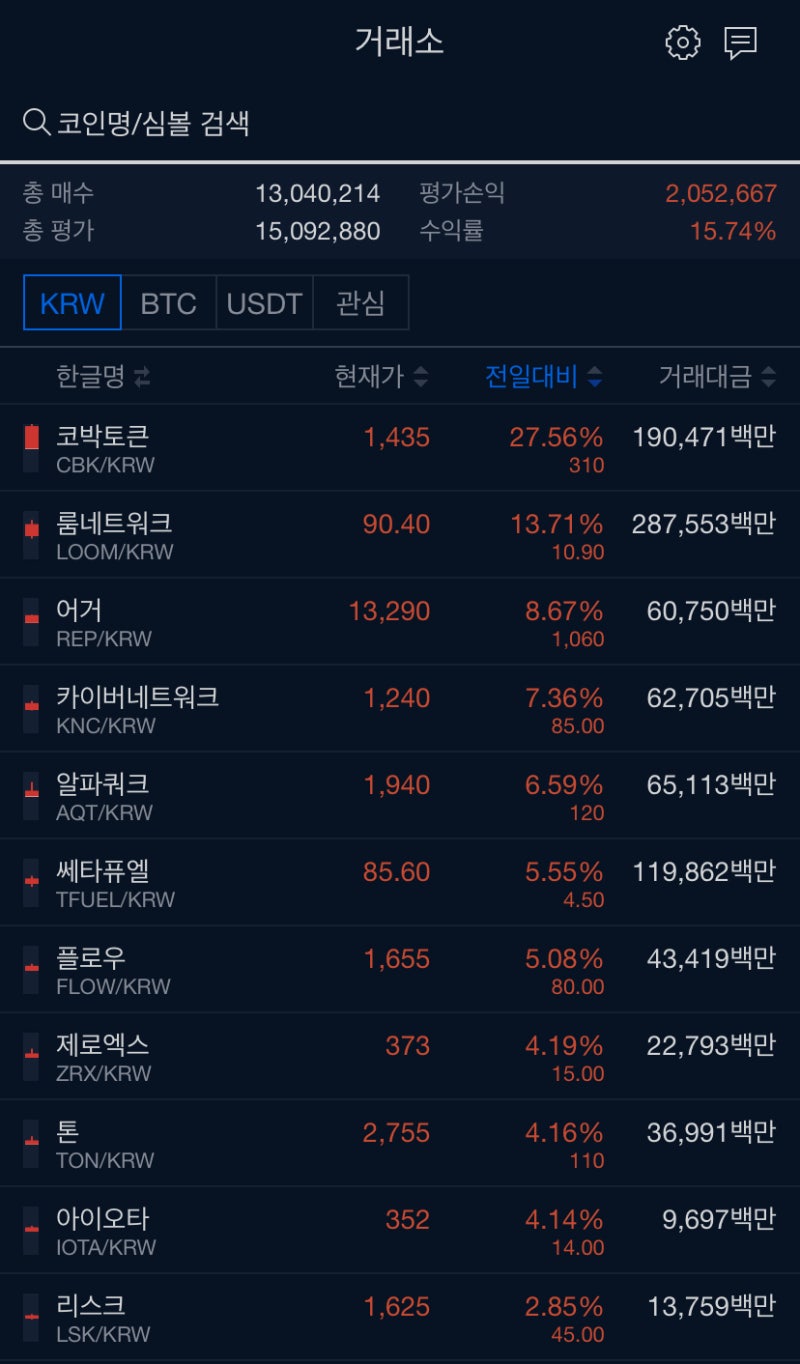Open the settings gear icon

click(683, 43)
